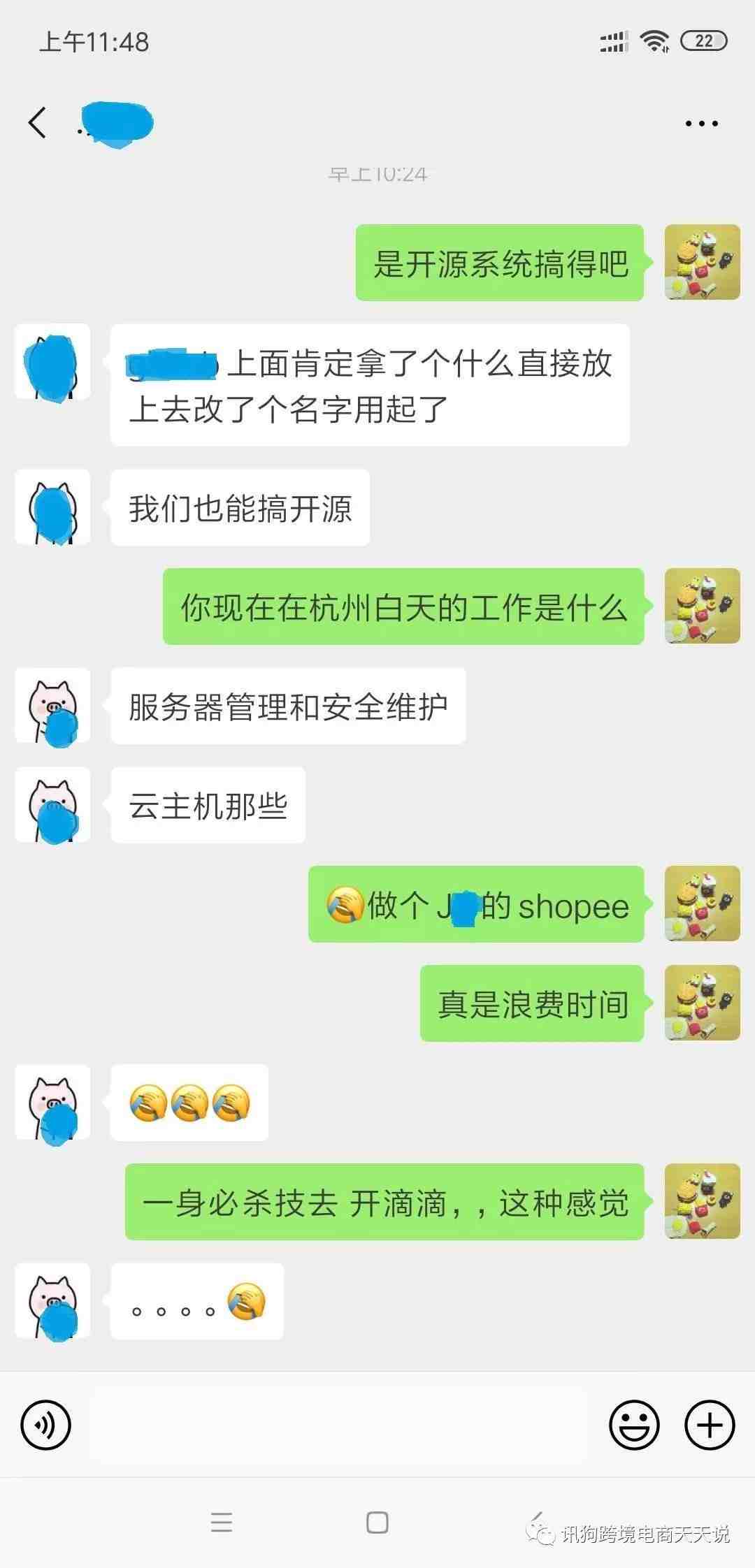
Task: Open the chat's three-dot menu
Action: [701, 124]
